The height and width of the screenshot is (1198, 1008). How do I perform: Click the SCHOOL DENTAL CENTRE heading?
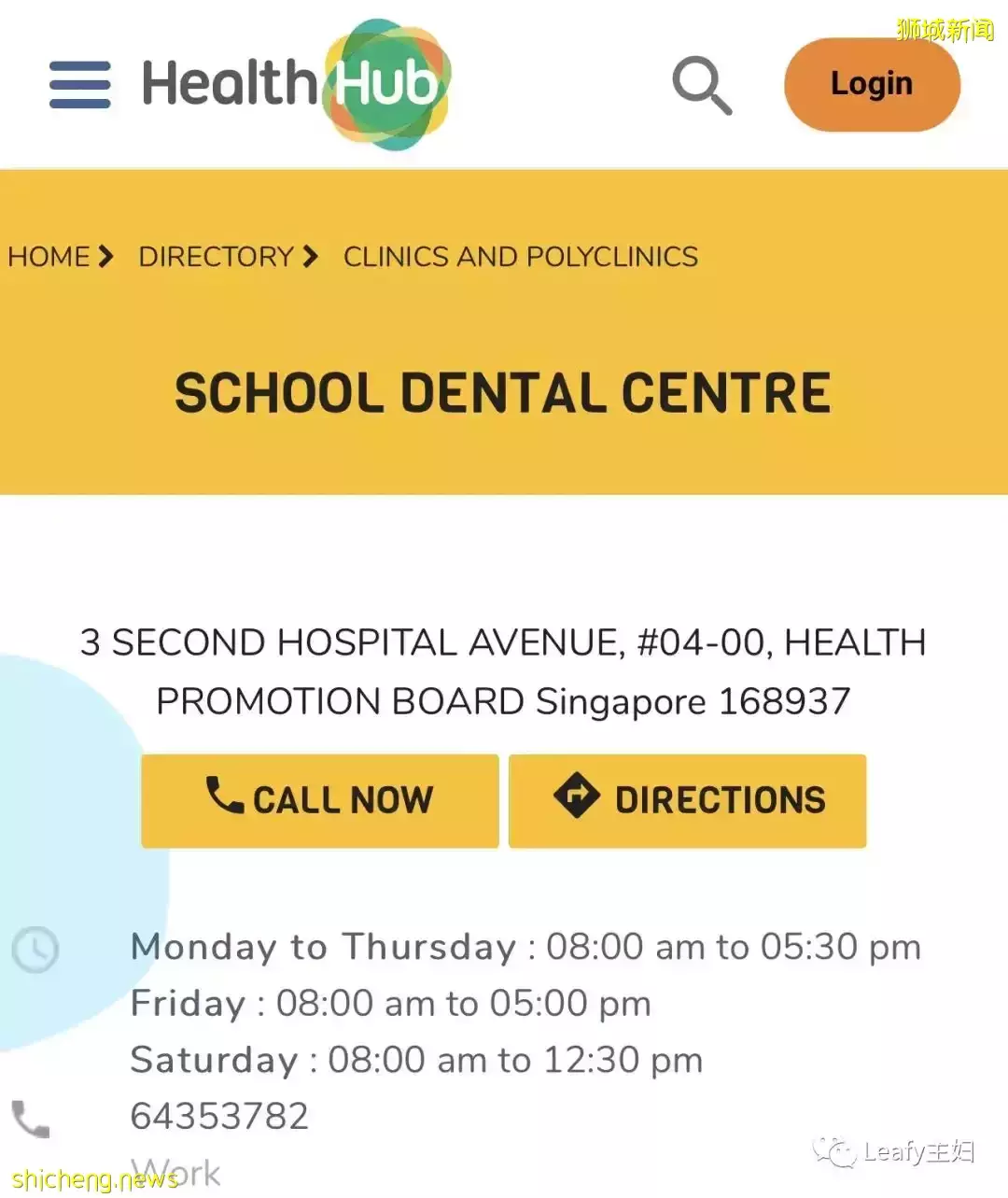pyautogui.click(x=503, y=392)
